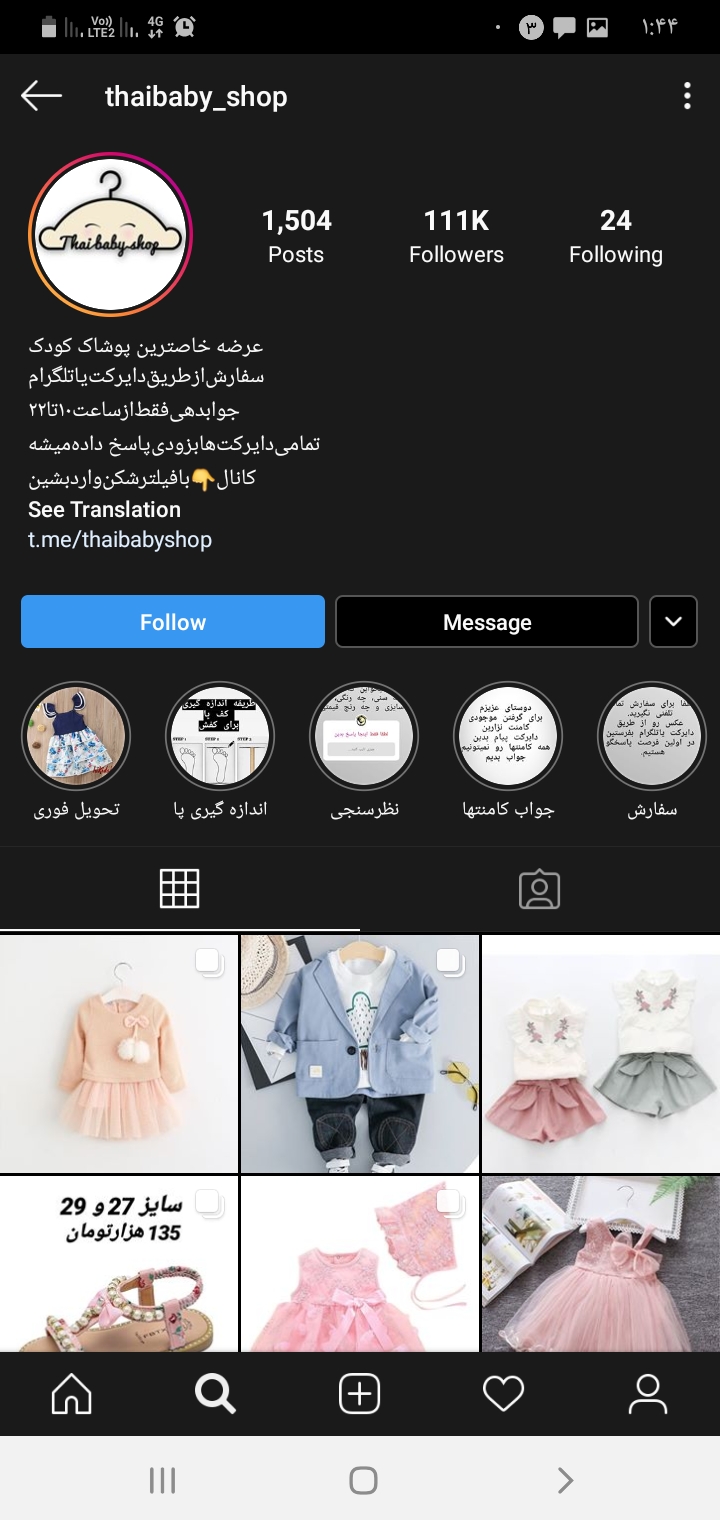Expand suggested accounts dropdown arrow

pyautogui.click(x=673, y=622)
